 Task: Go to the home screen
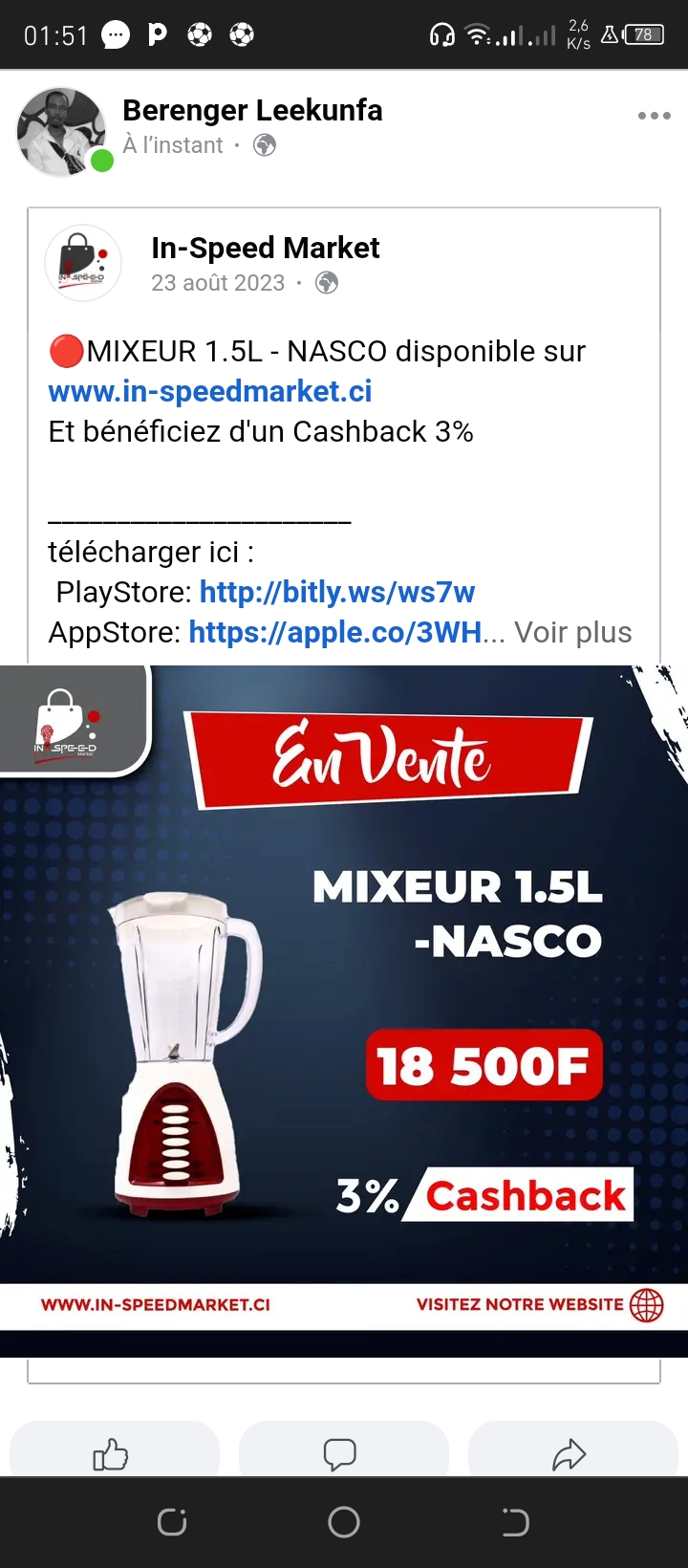pyautogui.click(x=344, y=1521)
